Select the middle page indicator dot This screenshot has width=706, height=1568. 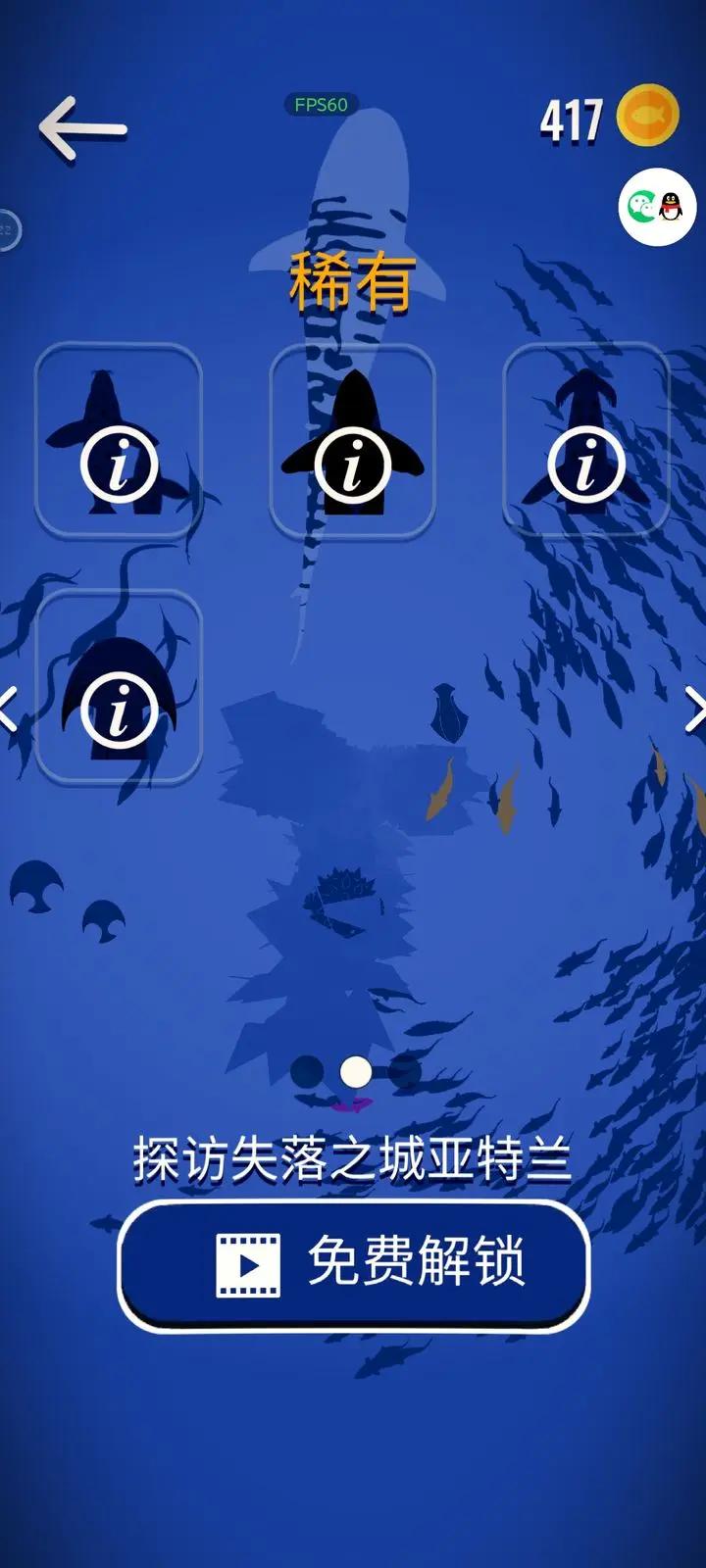tap(355, 1072)
